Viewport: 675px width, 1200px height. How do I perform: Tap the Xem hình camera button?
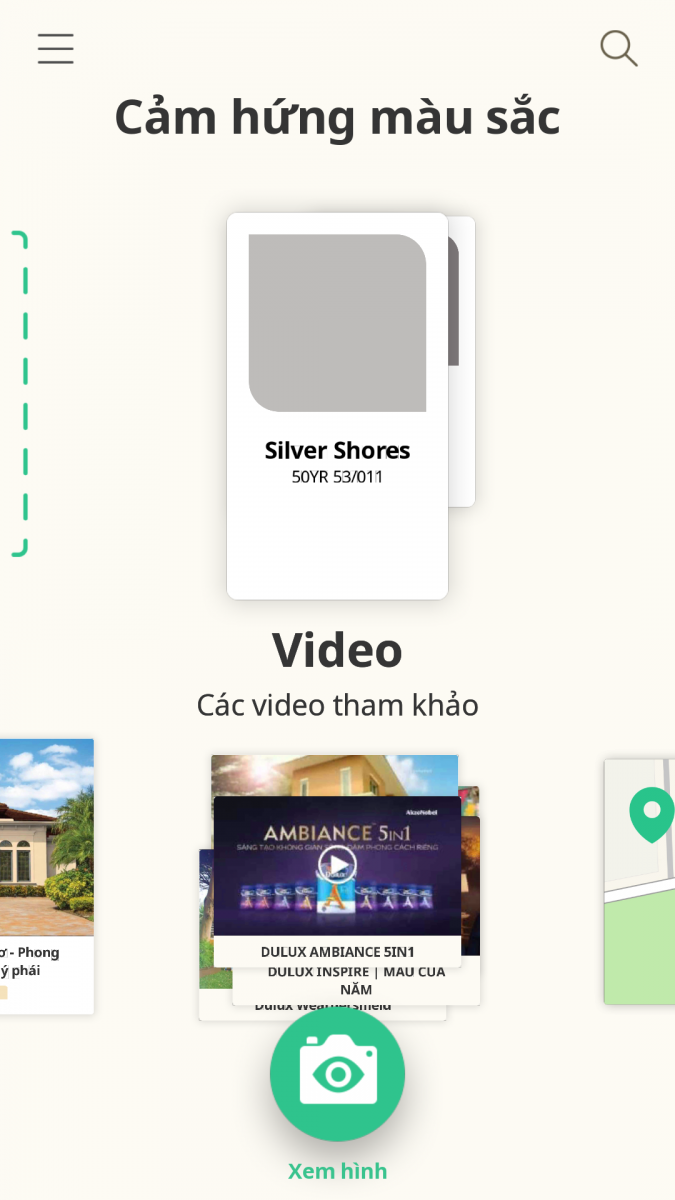point(337,1073)
